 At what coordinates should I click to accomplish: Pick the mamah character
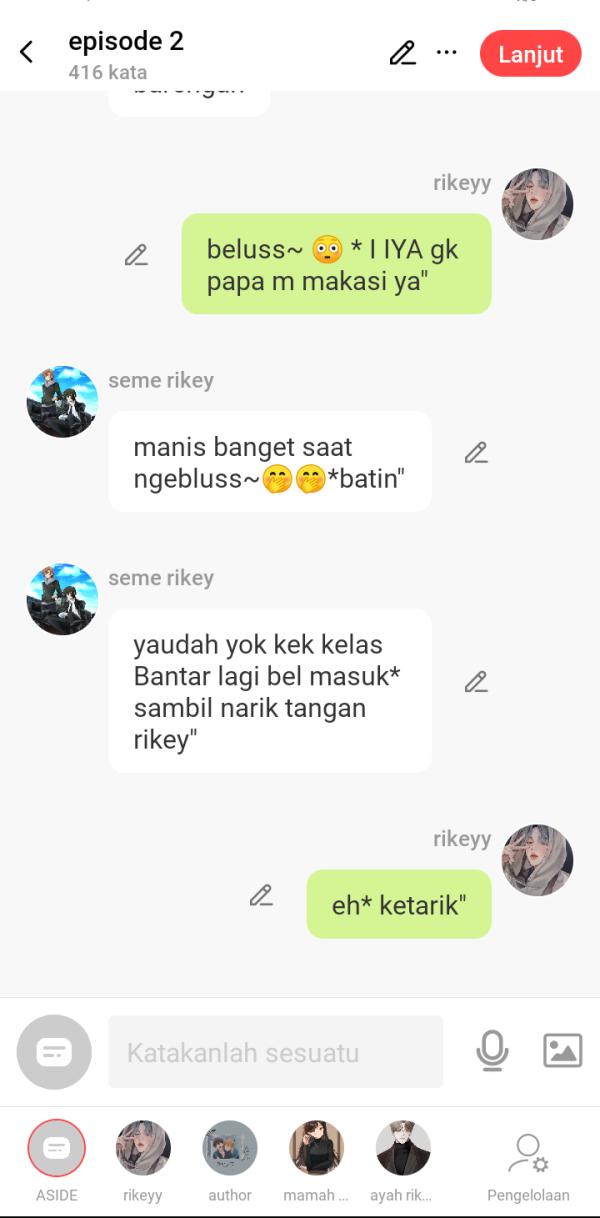316,1148
